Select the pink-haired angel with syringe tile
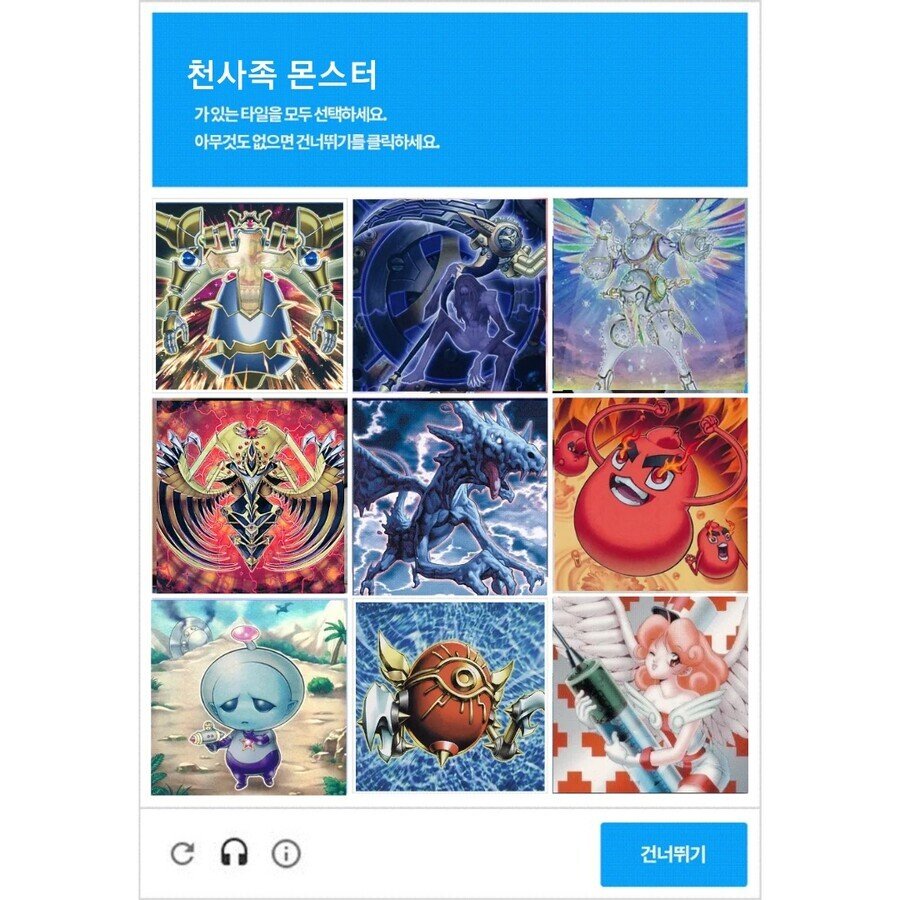This screenshot has width=900, height=900. coord(650,697)
